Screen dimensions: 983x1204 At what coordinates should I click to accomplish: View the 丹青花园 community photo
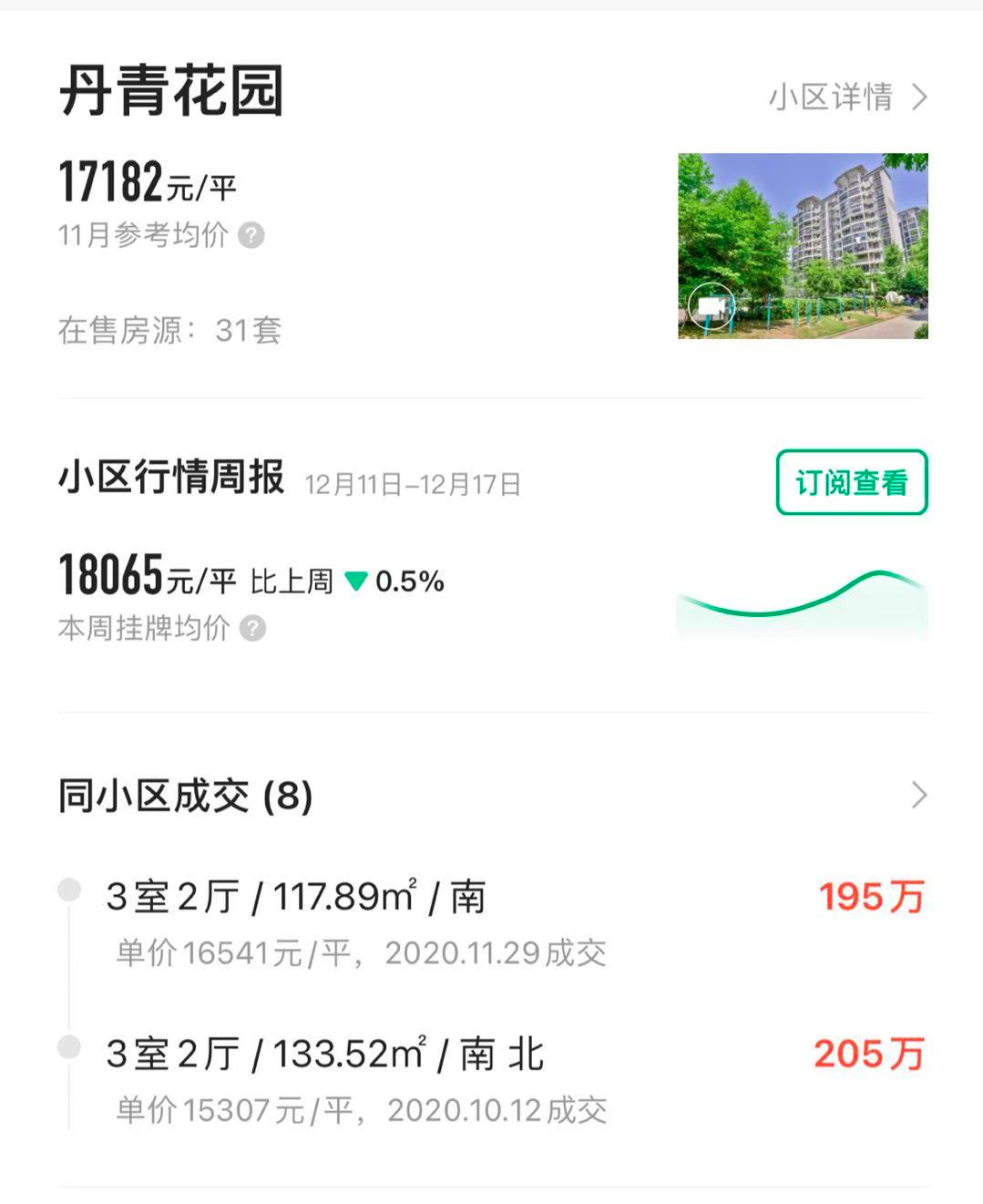803,246
